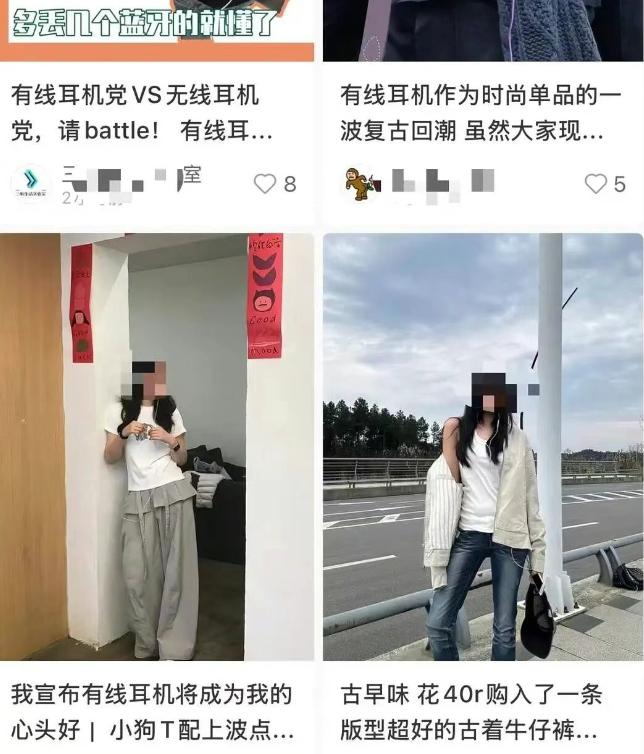Viewport: 644px width, 754px height.
Task: Like the 有线耳机党 VS 无线耳机党 post
Action: click(x=265, y=184)
